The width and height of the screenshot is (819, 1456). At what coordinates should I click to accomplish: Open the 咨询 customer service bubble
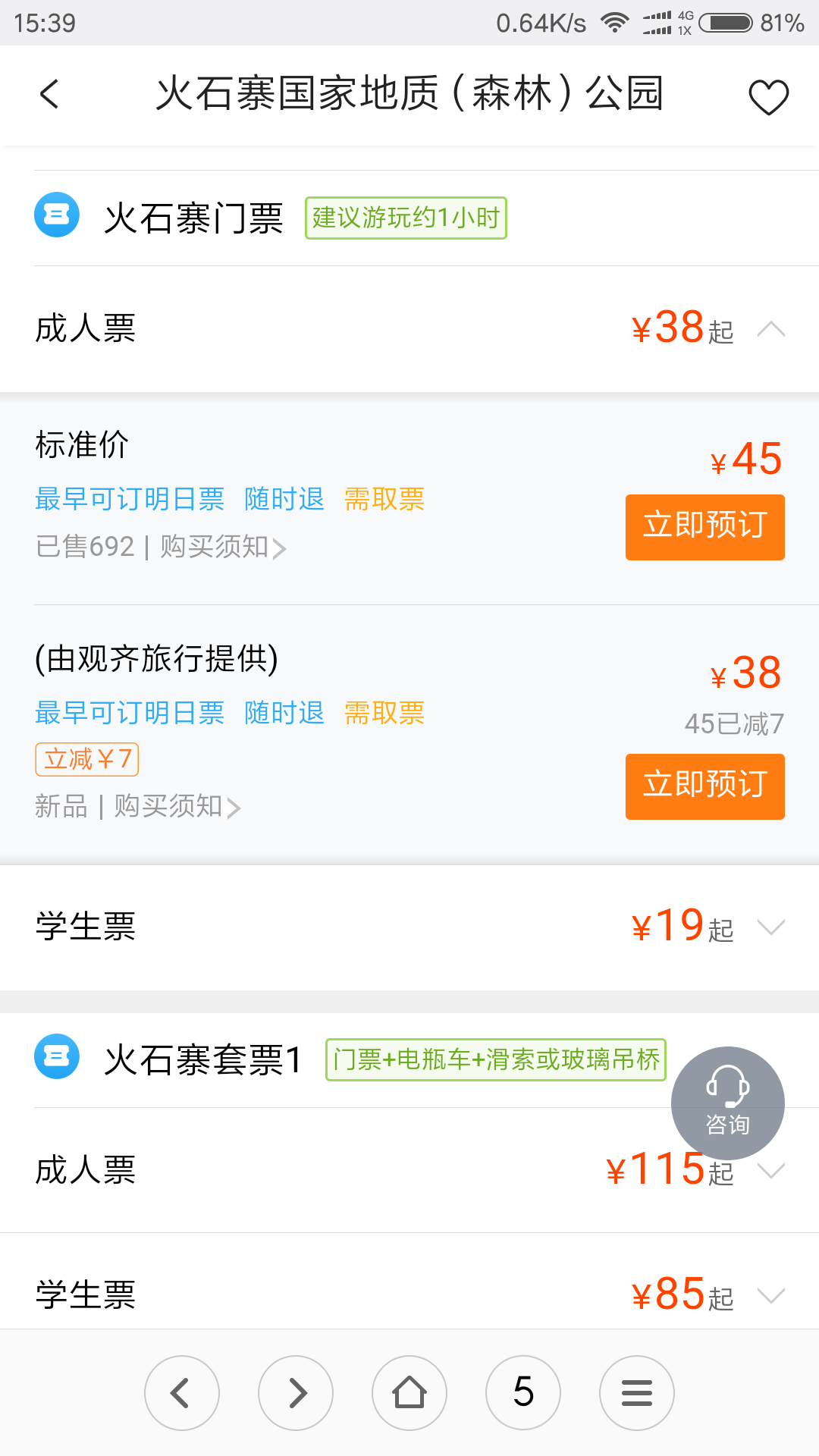(727, 1103)
